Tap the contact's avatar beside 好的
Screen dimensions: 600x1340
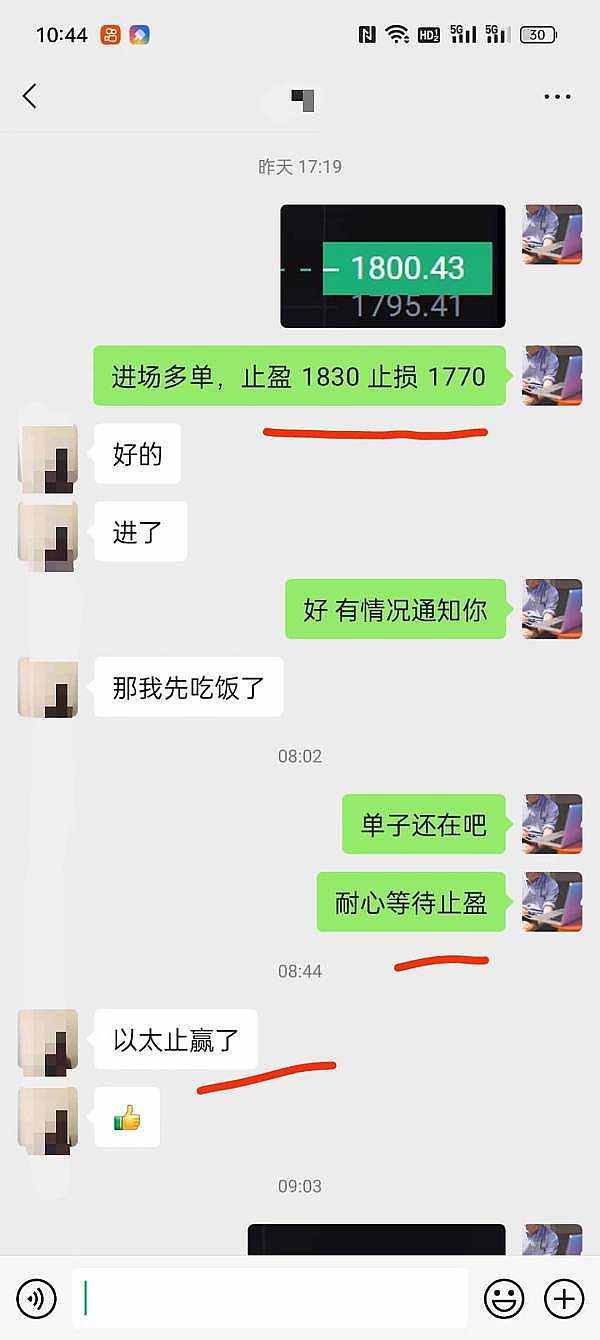point(47,454)
